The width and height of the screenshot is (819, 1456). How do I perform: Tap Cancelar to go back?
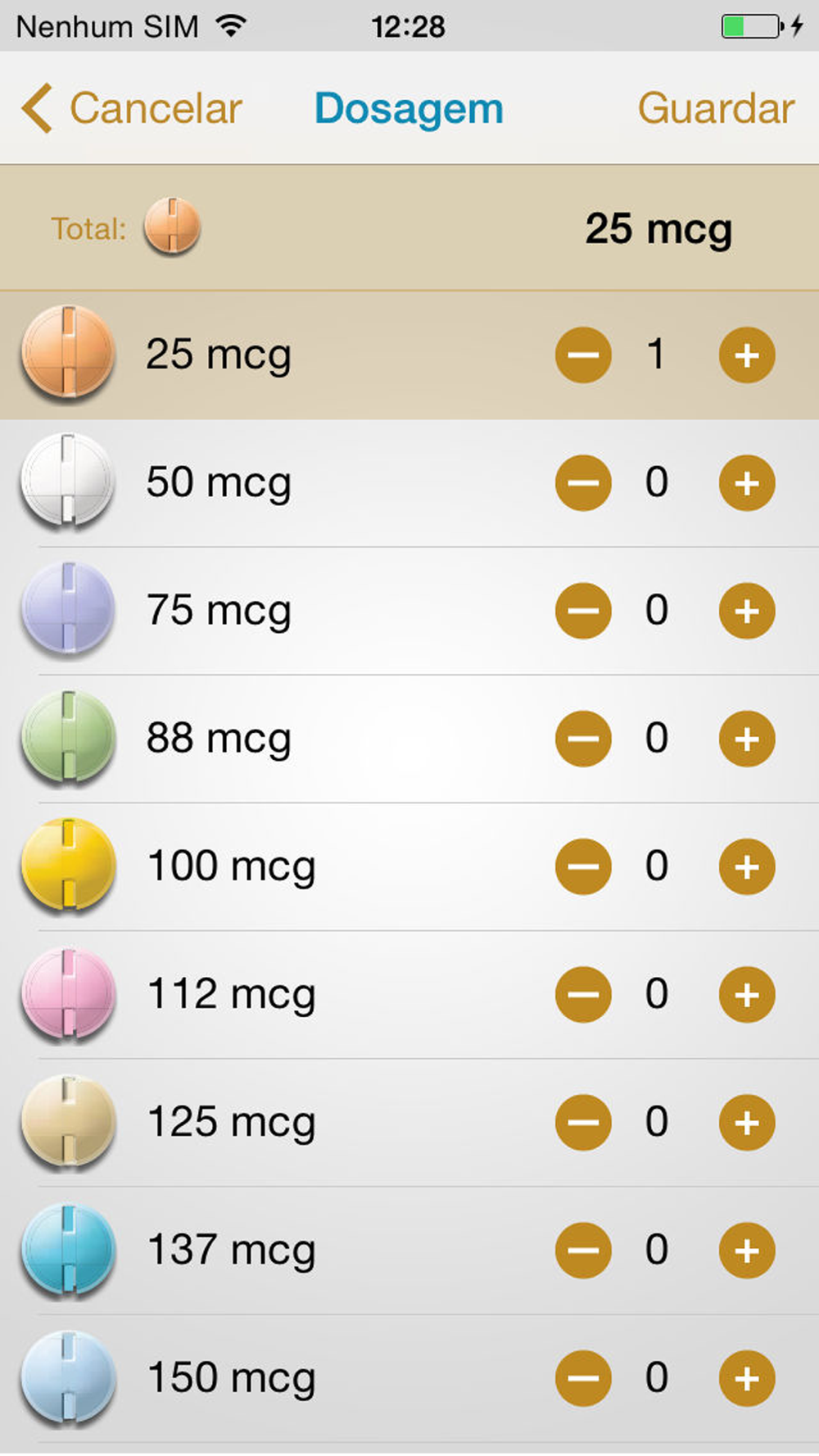point(131,108)
